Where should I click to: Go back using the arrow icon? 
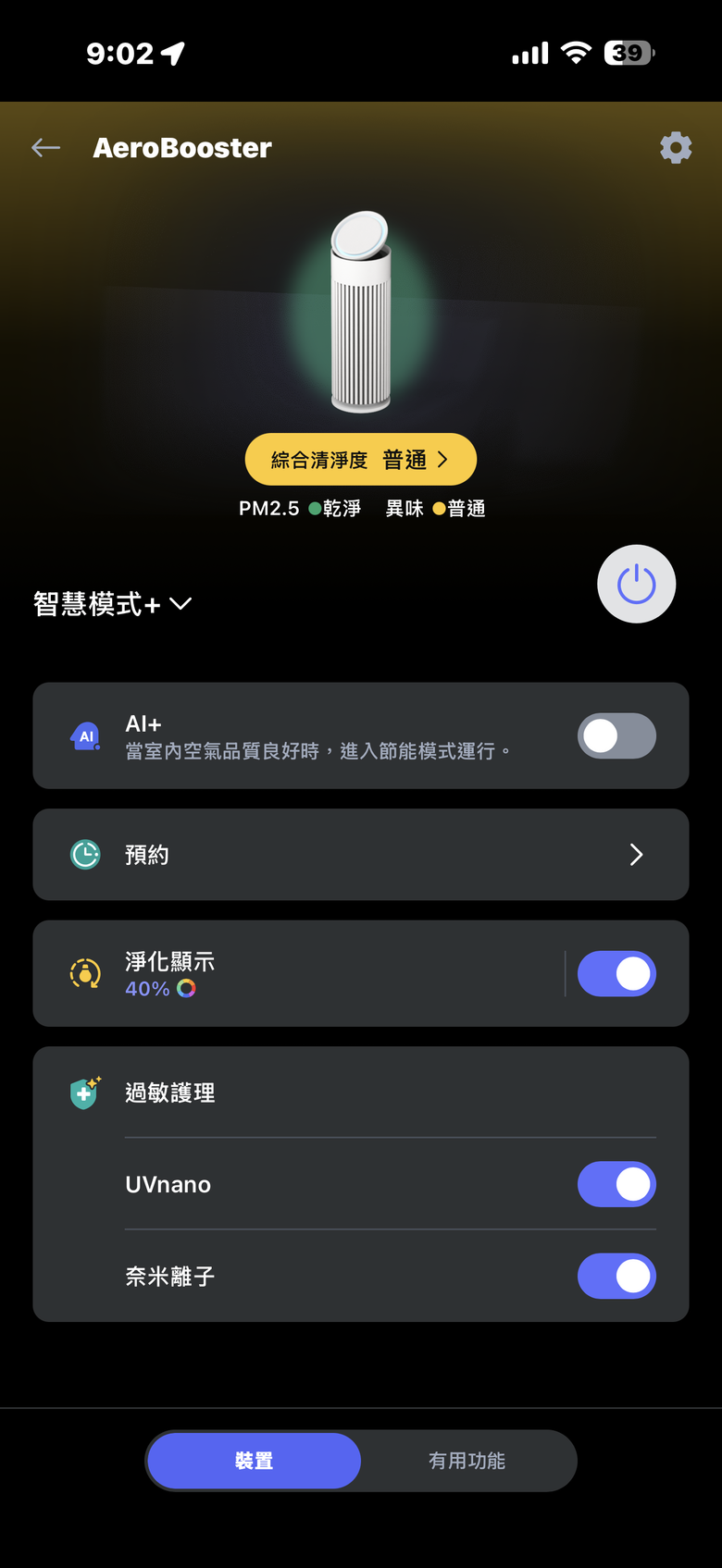pos(45,148)
